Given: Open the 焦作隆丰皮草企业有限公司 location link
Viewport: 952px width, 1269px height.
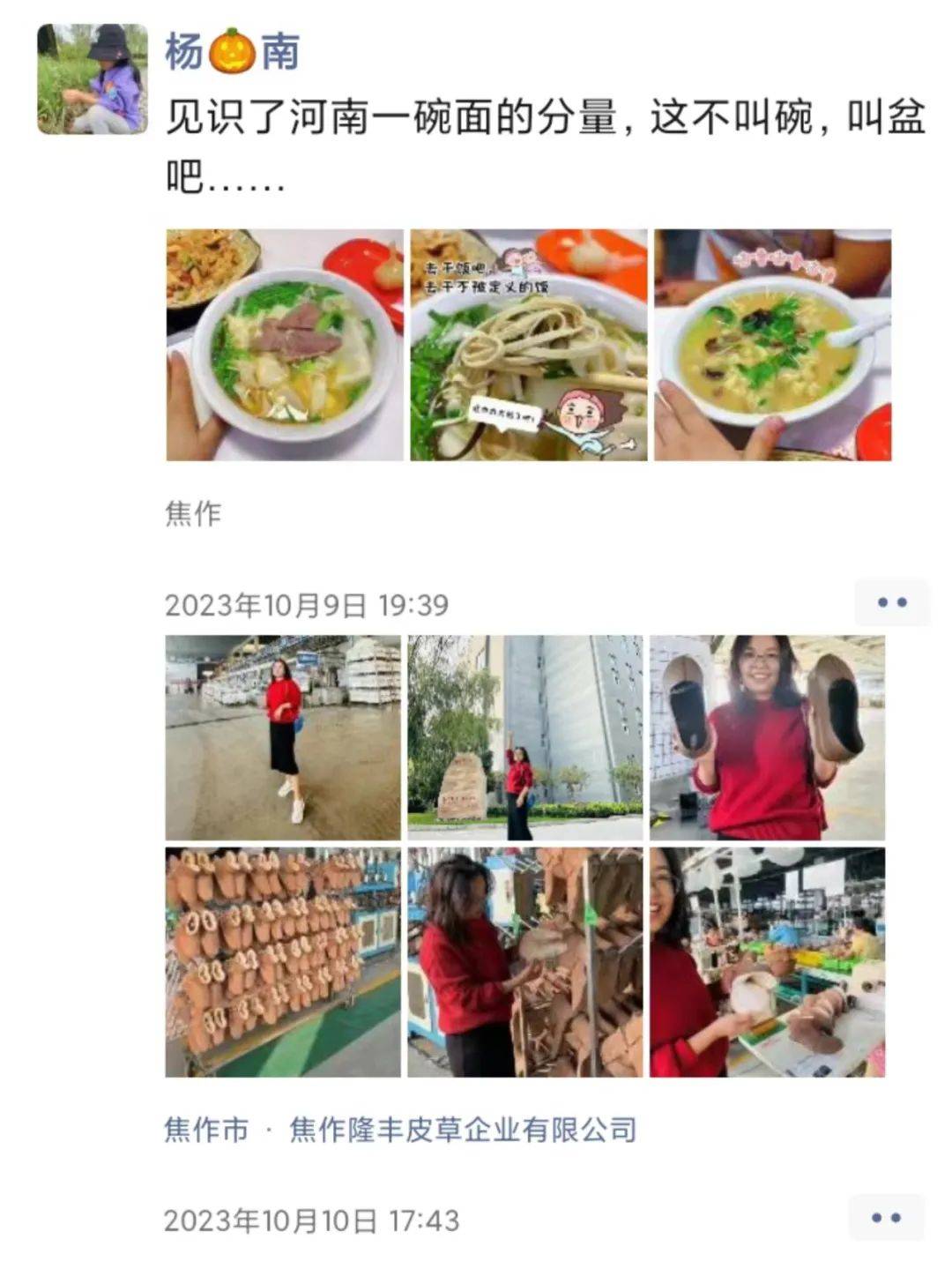Looking at the screenshot, I should (463, 1130).
